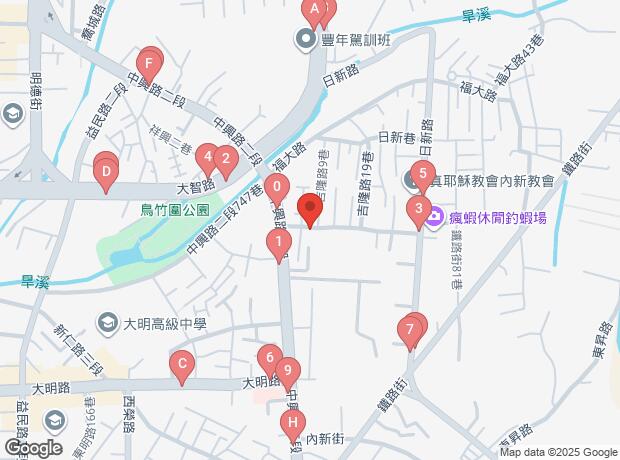
Task: Tap marker number 2
Action: click(226, 158)
